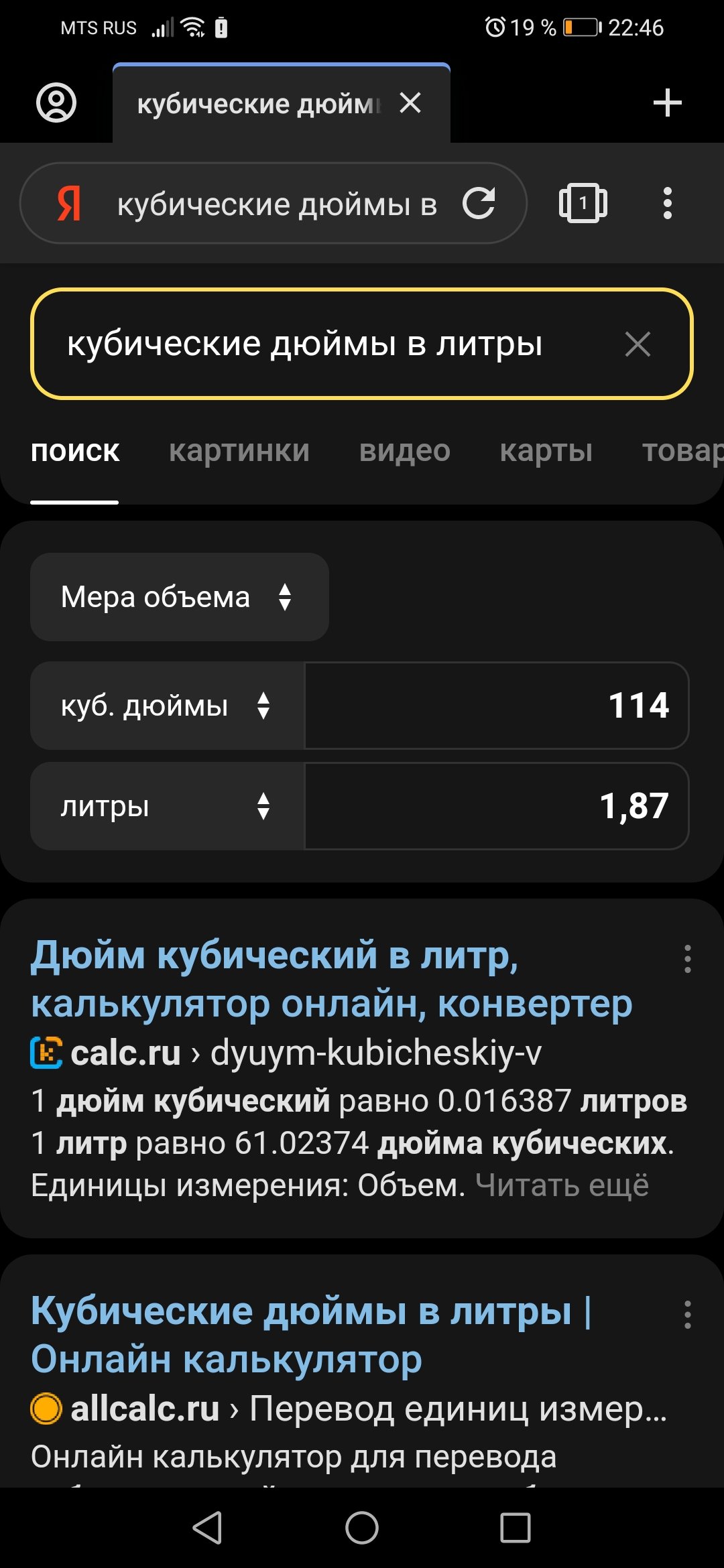Tap the browser address bar

[276, 204]
